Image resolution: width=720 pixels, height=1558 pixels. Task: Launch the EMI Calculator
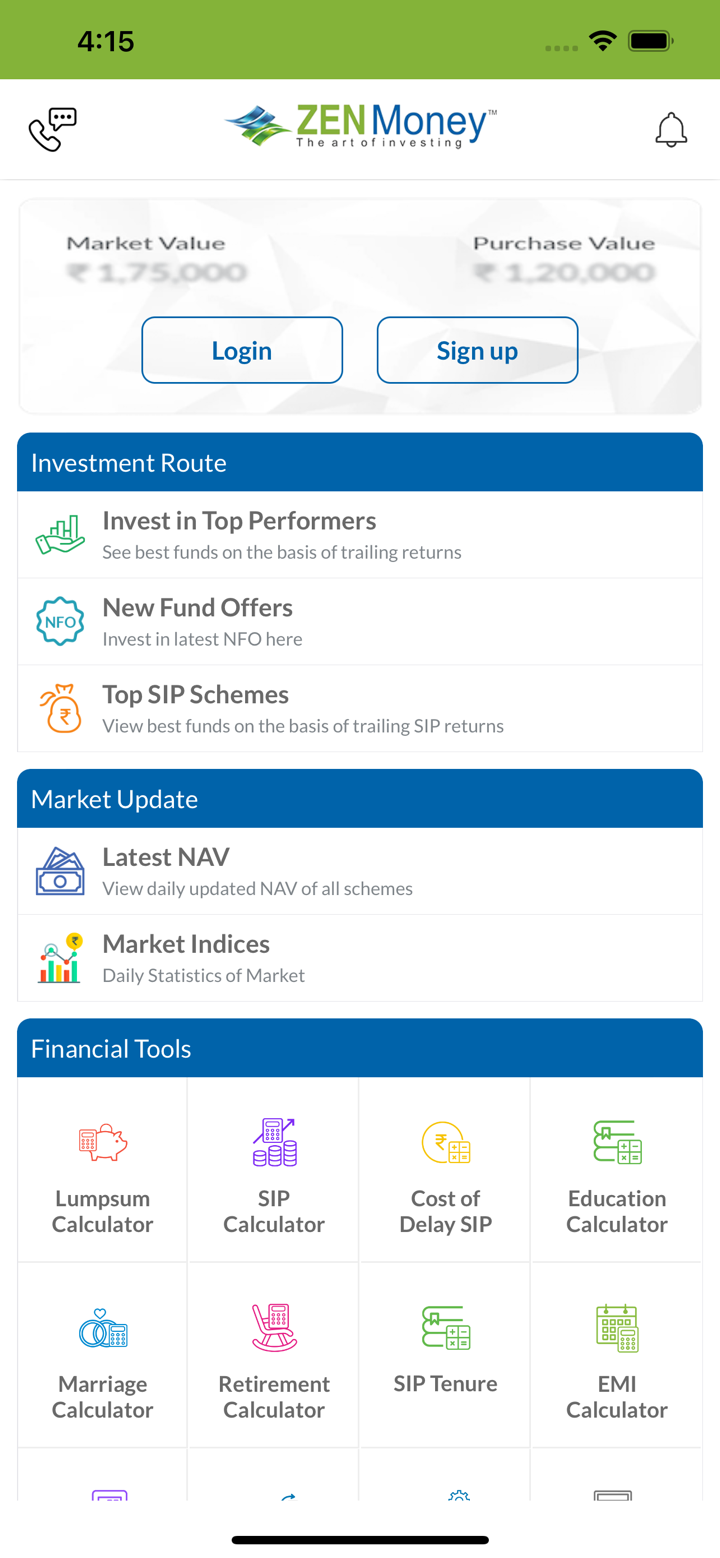(616, 1356)
